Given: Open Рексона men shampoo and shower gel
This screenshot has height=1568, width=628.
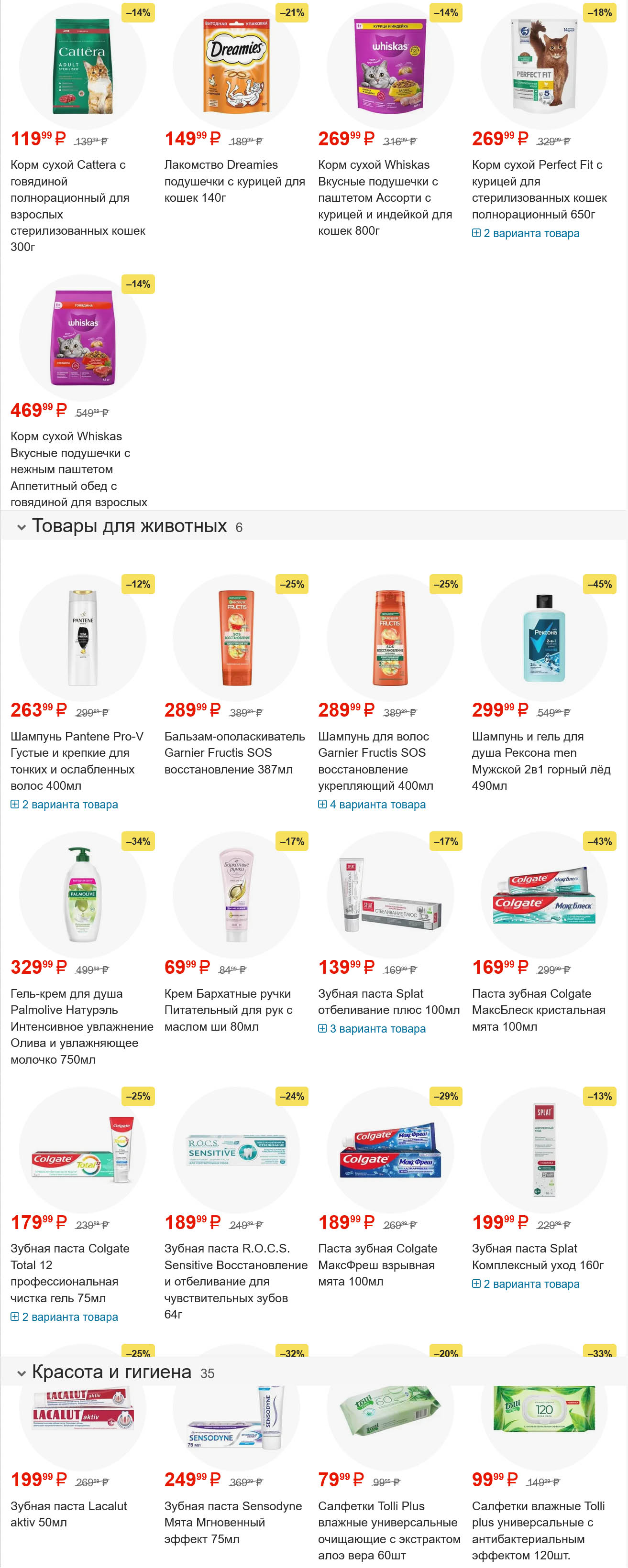Looking at the screenshot, I should point(540,760).
